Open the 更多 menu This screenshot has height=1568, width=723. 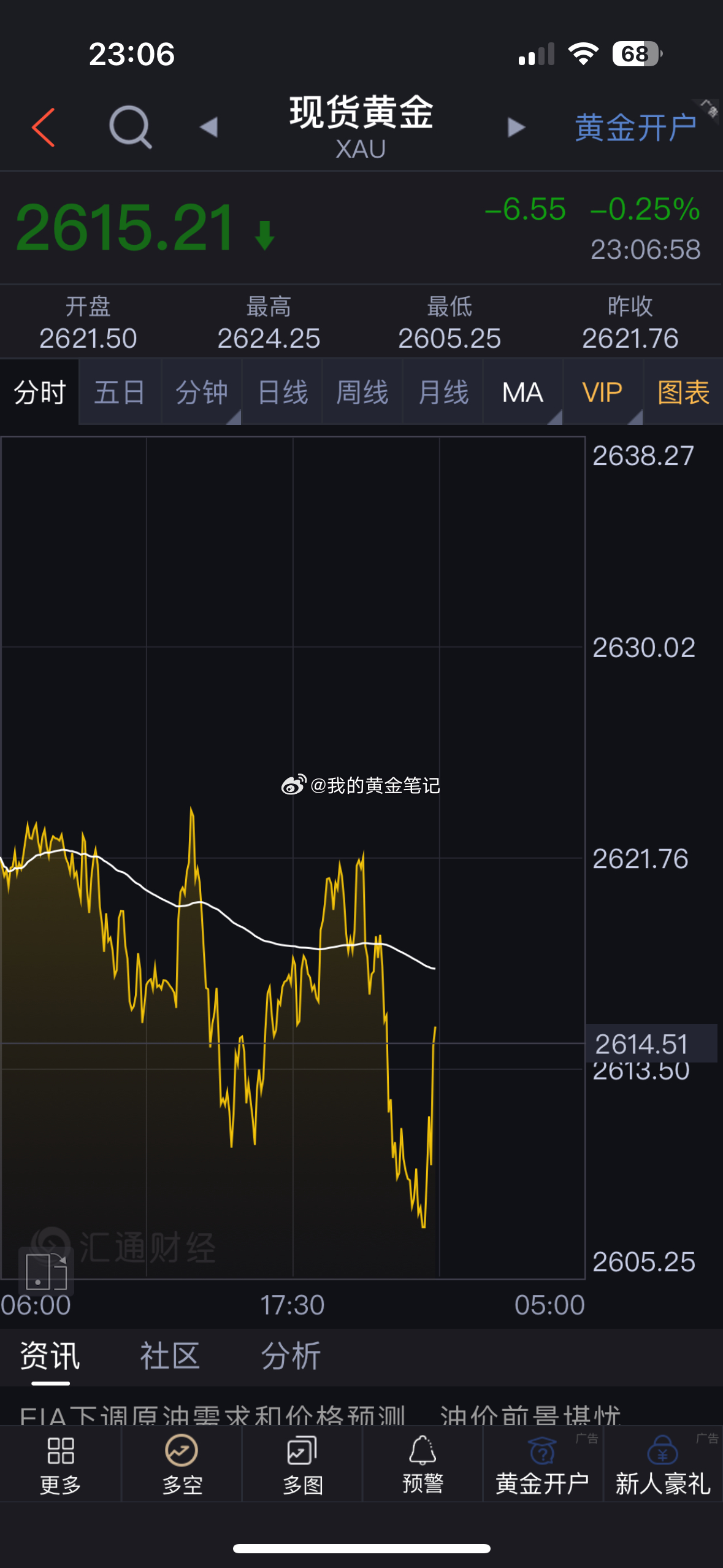pos(61,1464)
